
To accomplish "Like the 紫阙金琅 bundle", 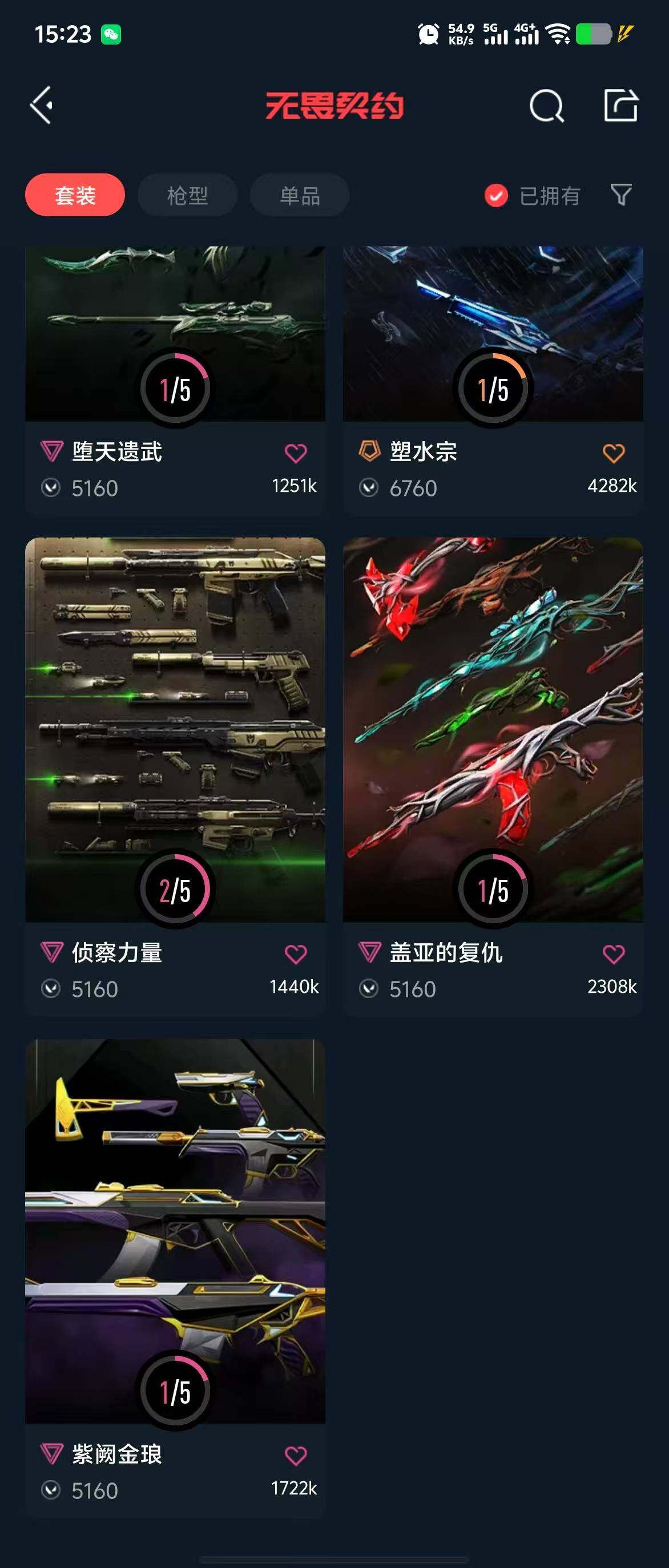I will click(x=296, y=1456).
